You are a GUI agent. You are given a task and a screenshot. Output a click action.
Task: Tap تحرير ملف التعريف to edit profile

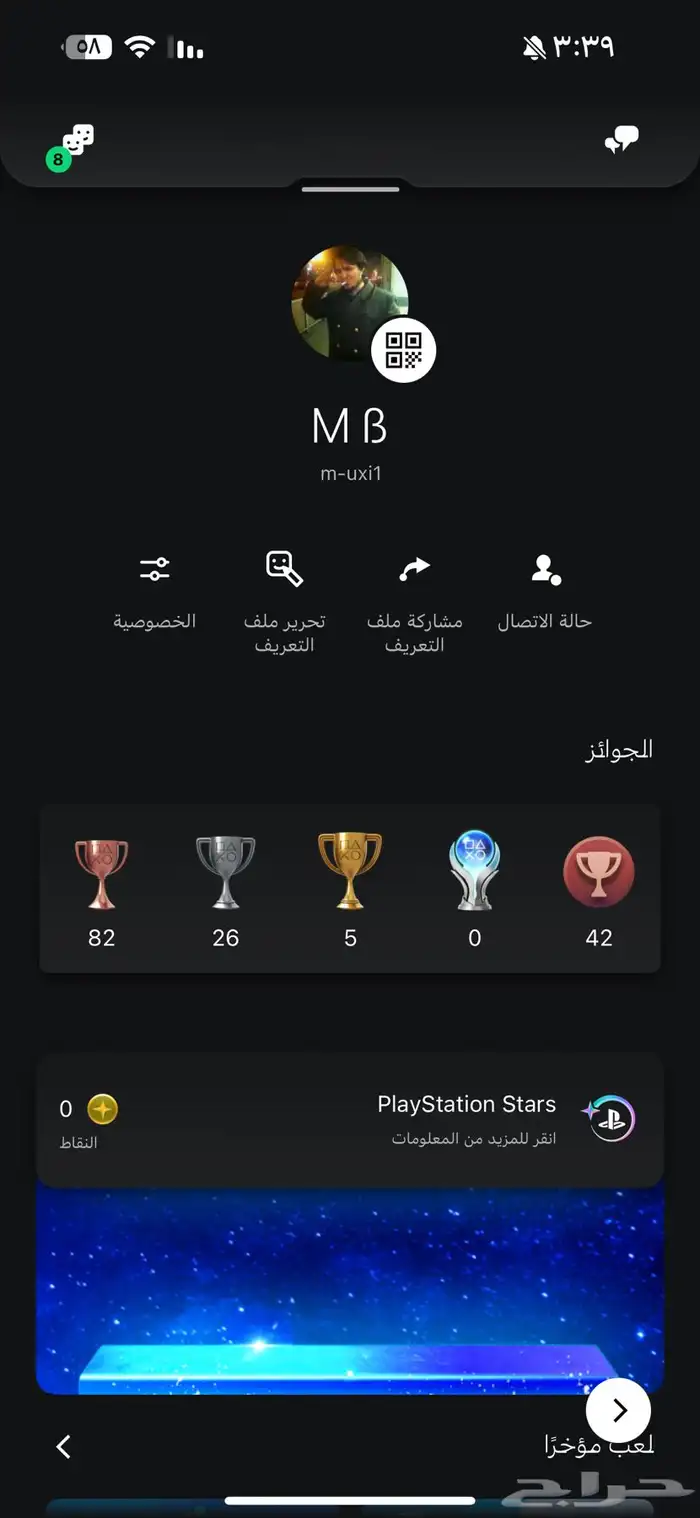tap(285, 600)
